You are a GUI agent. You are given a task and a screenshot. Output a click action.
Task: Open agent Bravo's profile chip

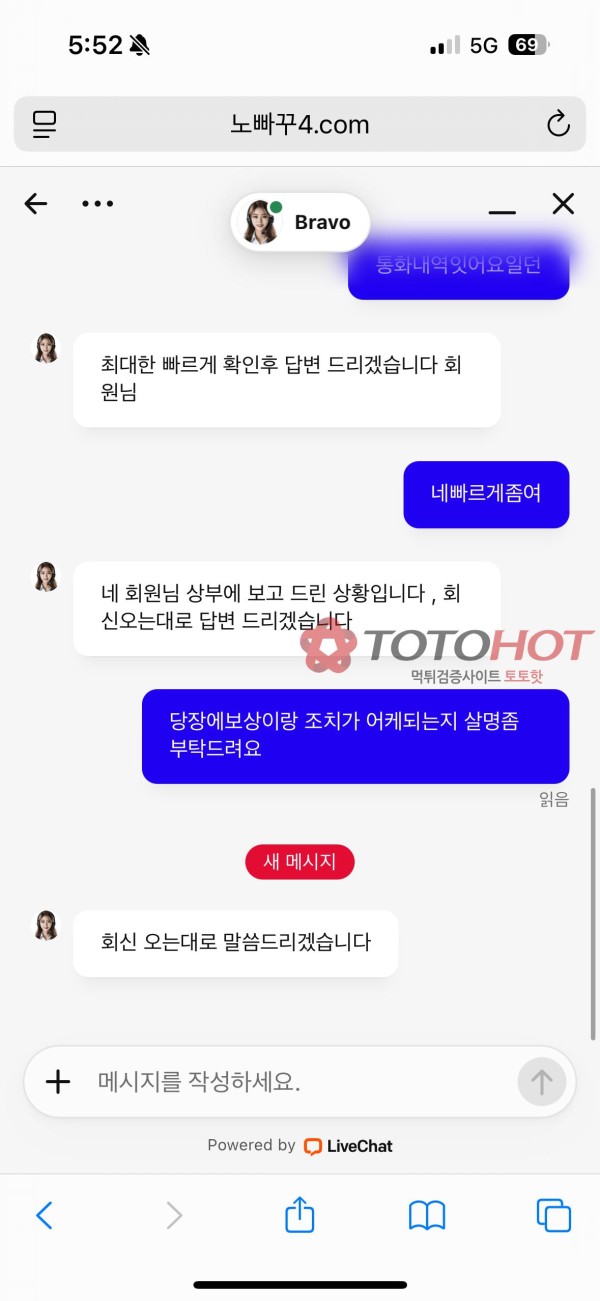[300, 222]
